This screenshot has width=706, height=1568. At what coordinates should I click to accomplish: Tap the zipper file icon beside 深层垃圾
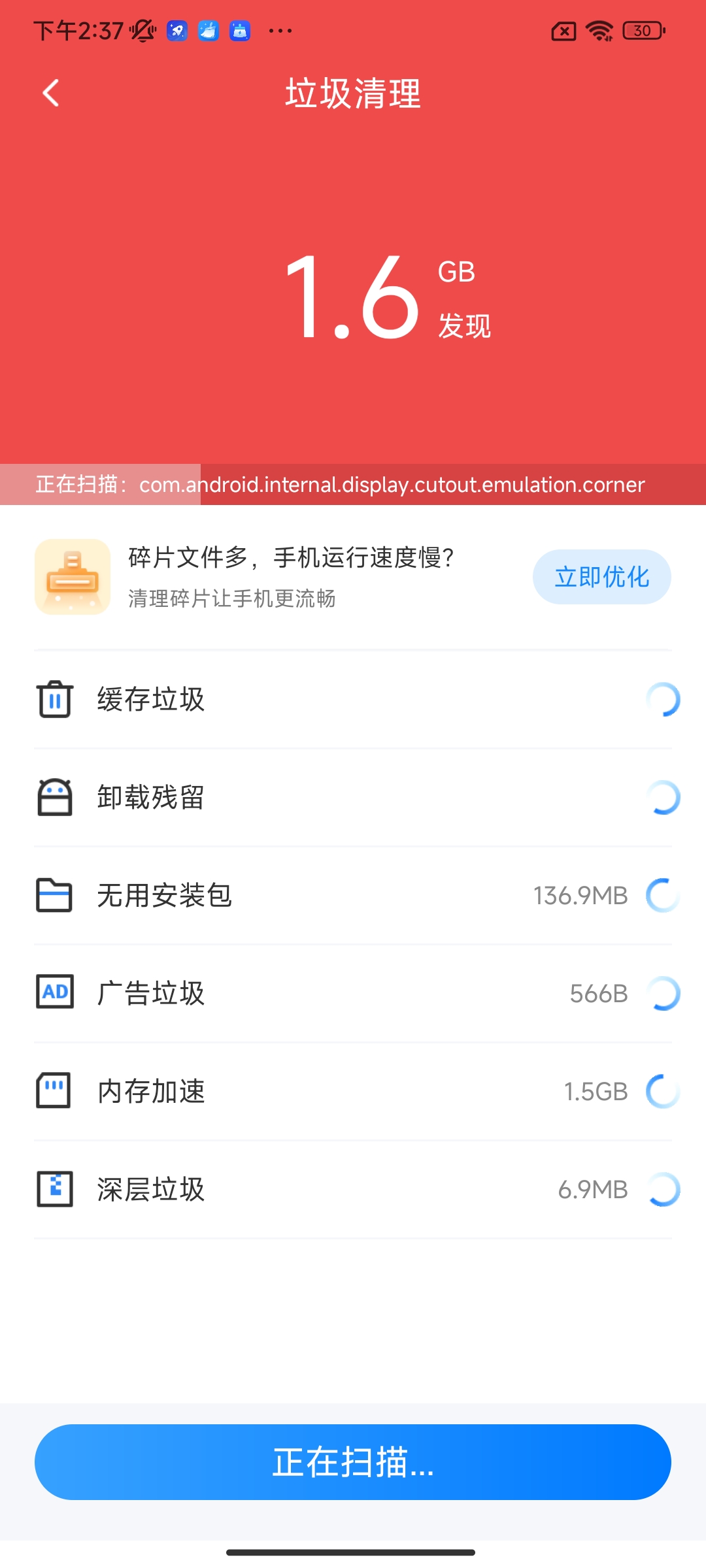pos(55,1189)
